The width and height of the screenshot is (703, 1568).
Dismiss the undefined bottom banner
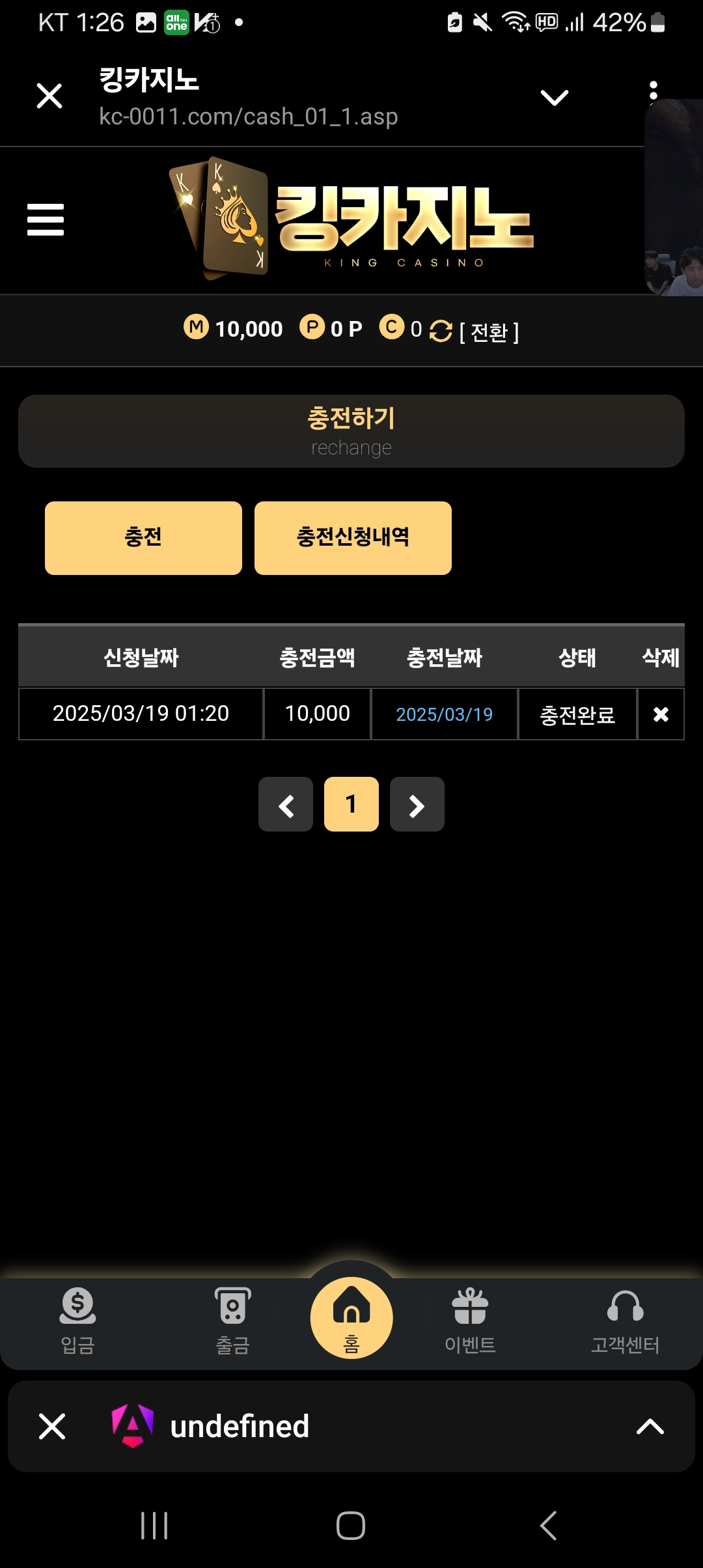52,1427
